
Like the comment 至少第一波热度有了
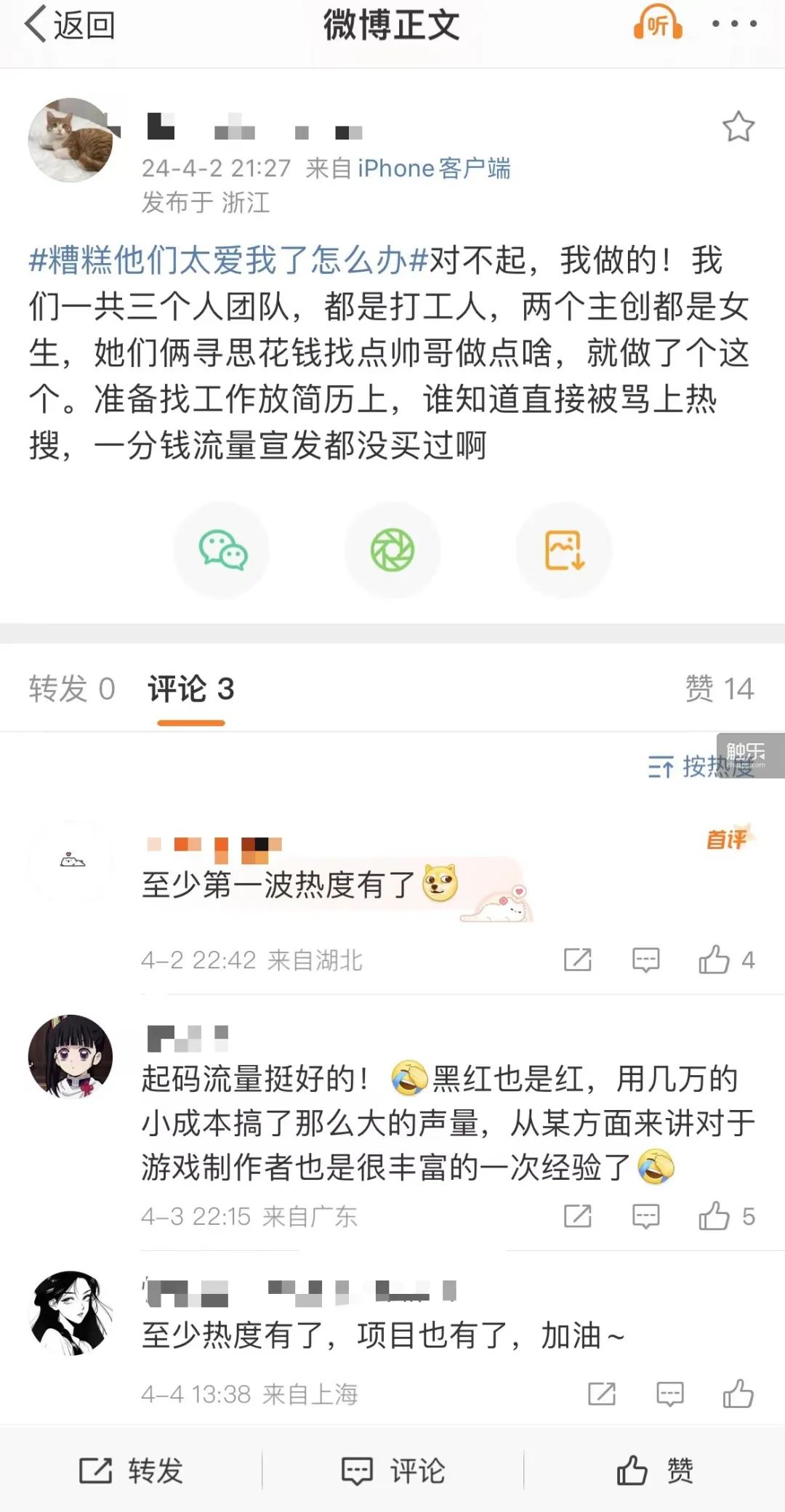coord(714,960)
